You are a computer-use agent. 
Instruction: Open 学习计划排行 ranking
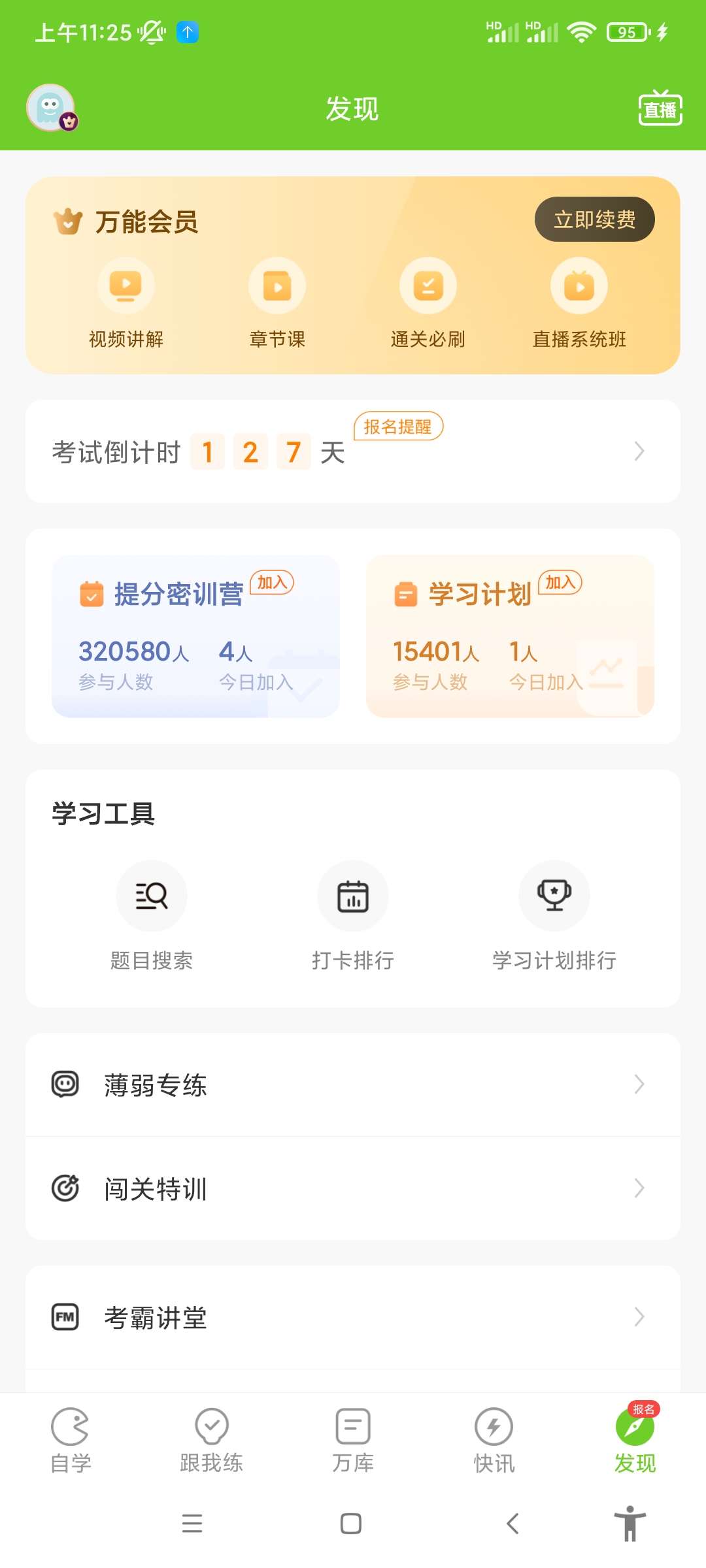[x=554, y=915]
